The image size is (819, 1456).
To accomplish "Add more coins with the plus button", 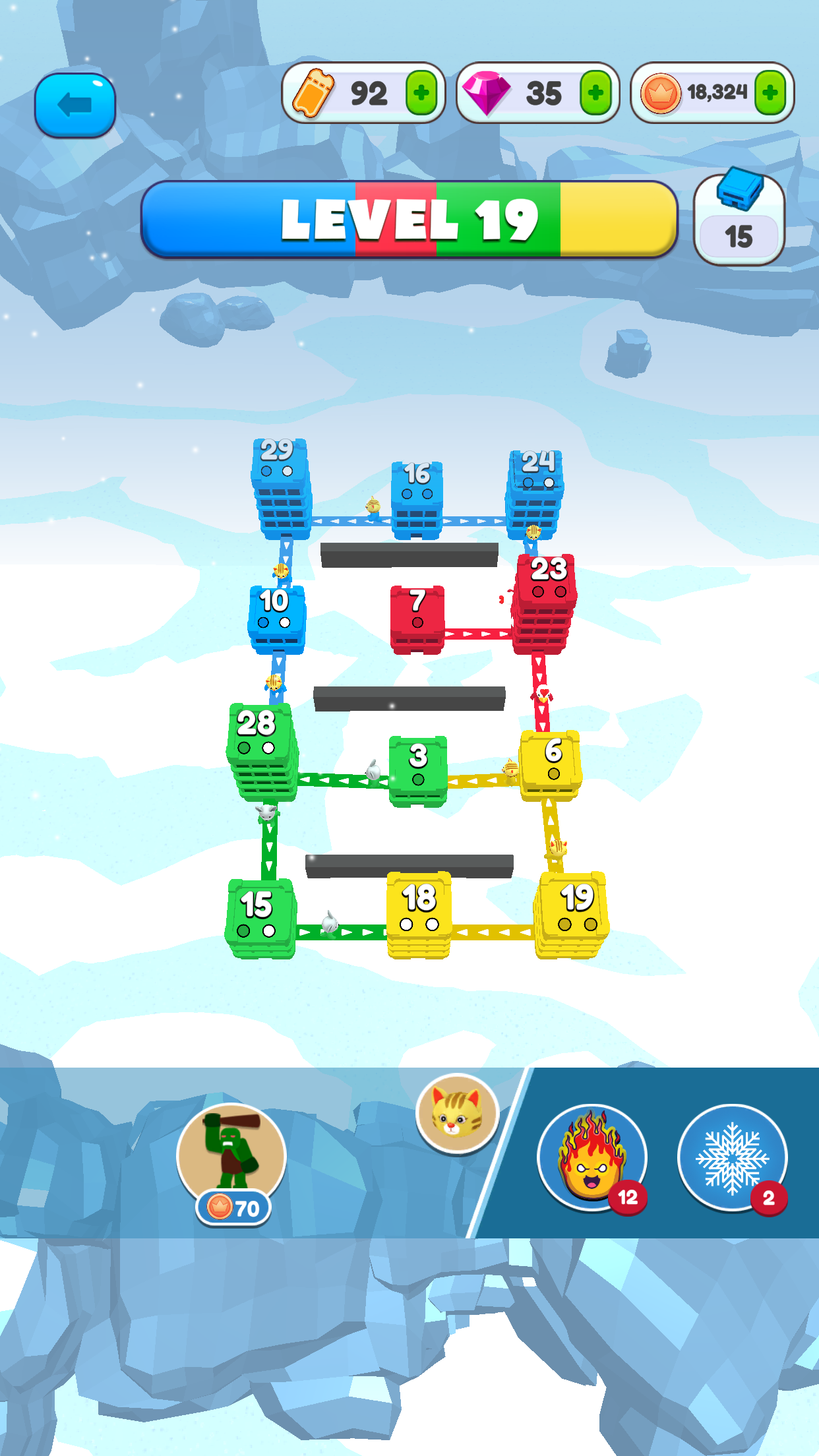I will click(770, 93).
